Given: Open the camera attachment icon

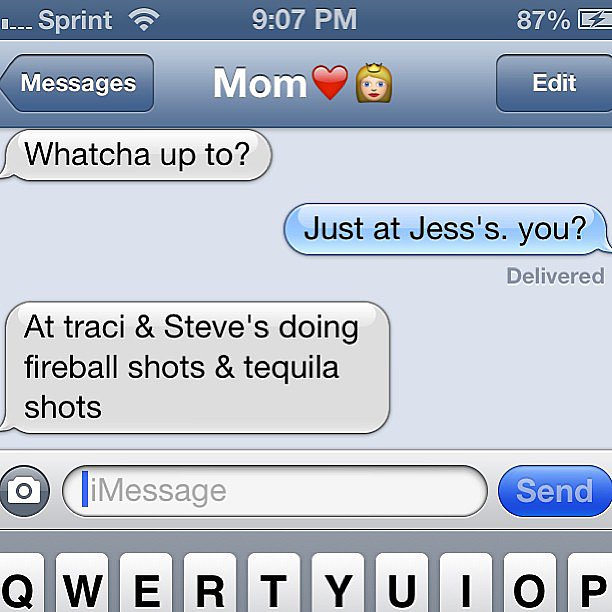Looking at the screenshot, I should pos(24,490).
